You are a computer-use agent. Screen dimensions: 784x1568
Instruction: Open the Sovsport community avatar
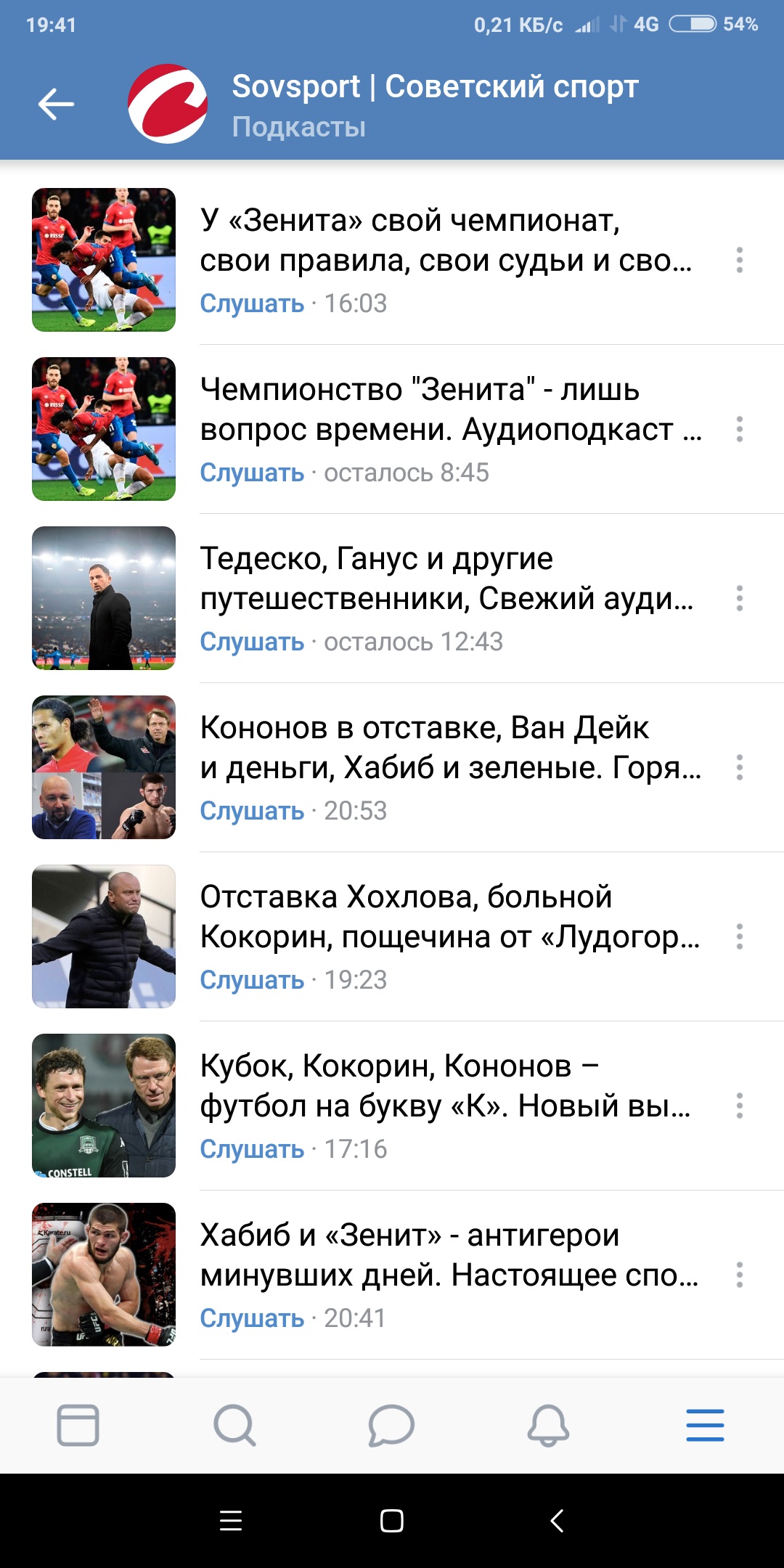coord(168,104)
